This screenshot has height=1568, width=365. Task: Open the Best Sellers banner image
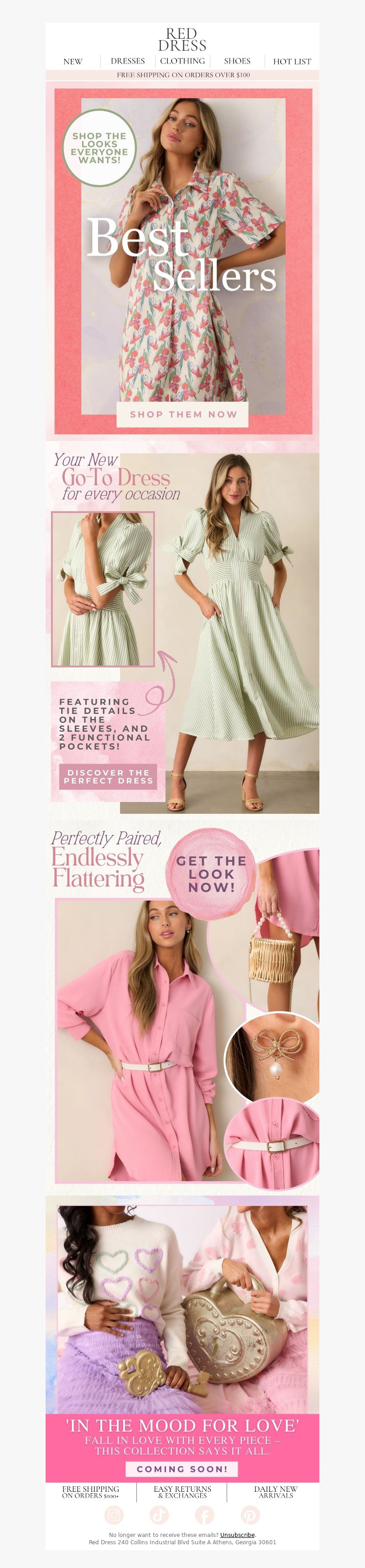182,256
